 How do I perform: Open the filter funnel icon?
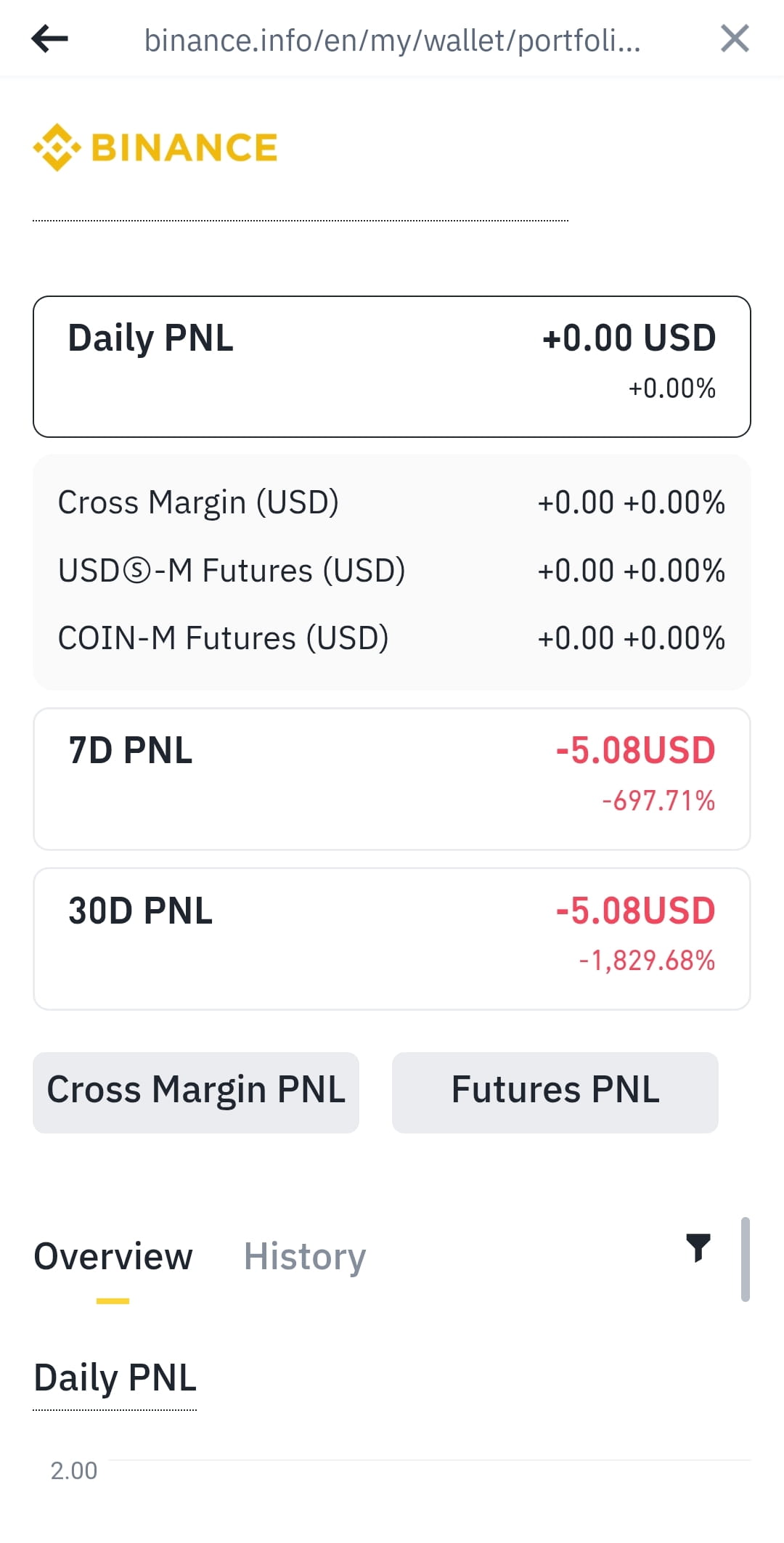[x=698, y=1247]
